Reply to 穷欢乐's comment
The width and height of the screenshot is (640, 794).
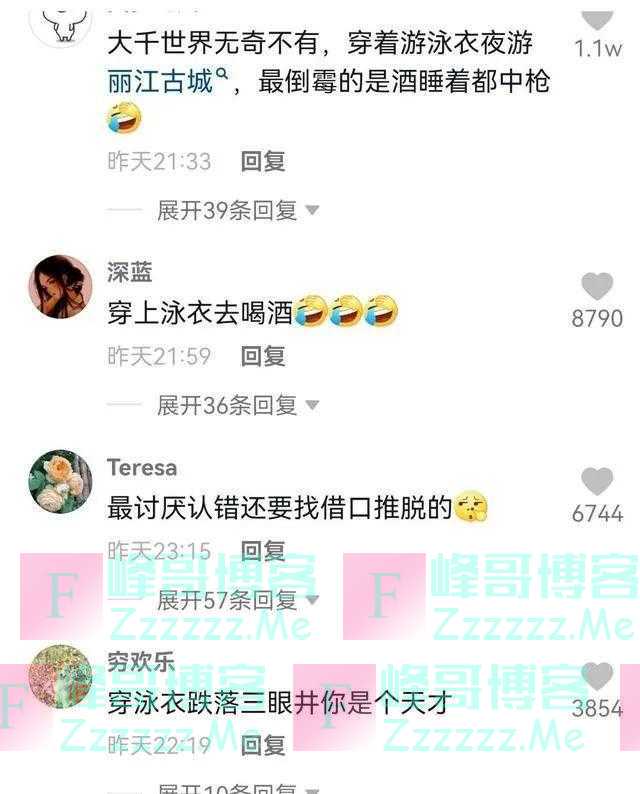pyautogui.click(x=263, y=745)
